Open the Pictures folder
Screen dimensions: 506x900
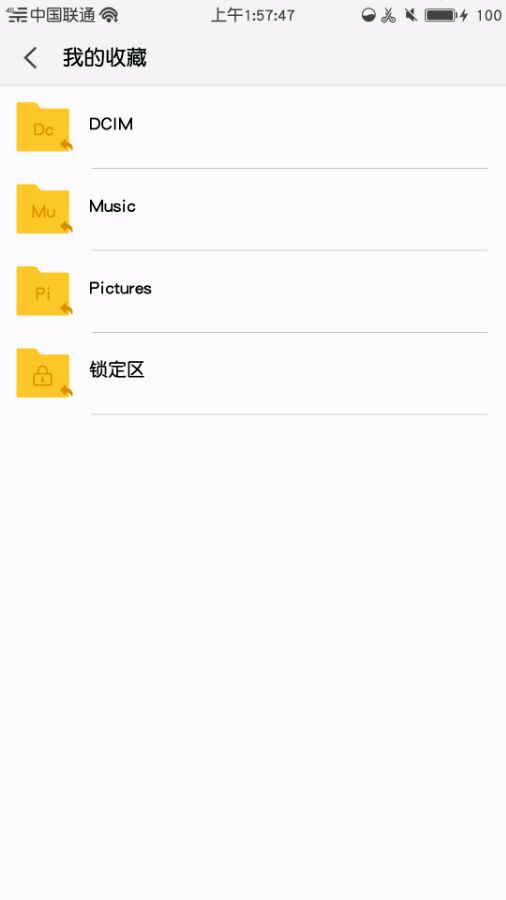(x=253, y=291)
